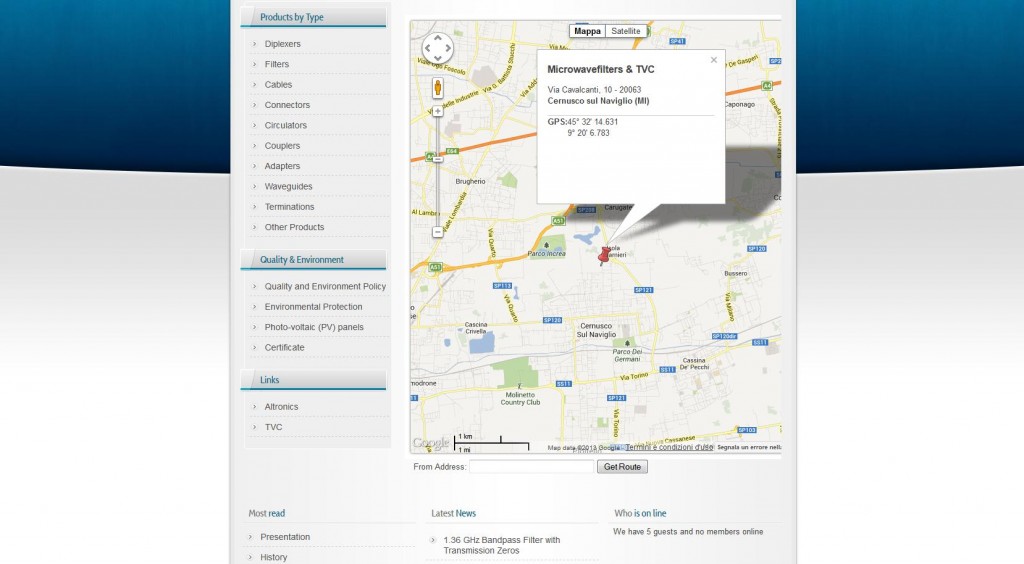This screenshot has height=564, width=1024.
Task: Open Quality and Environment Policy
Action: pos(324,287)
